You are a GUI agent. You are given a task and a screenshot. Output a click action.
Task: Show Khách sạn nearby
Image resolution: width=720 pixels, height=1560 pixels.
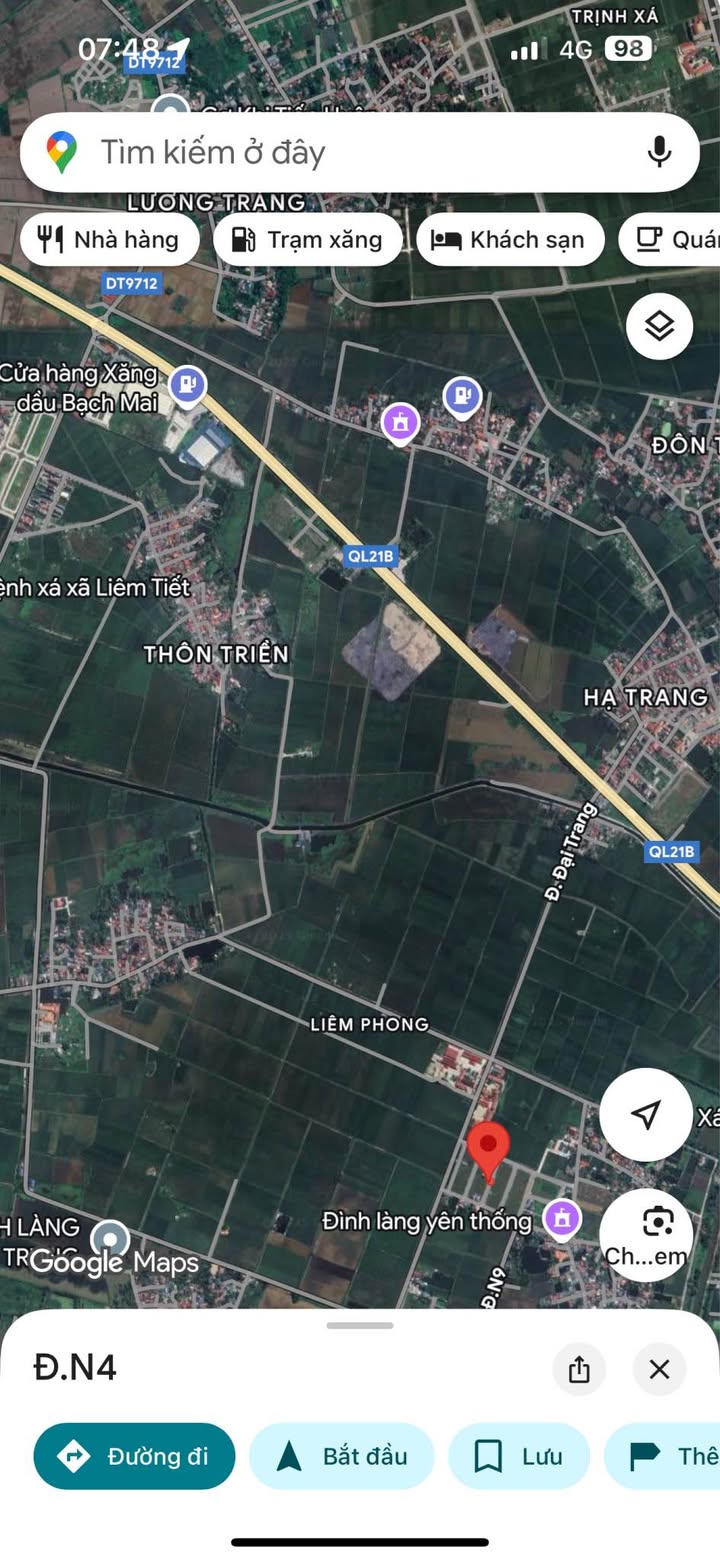click(510, 240)
